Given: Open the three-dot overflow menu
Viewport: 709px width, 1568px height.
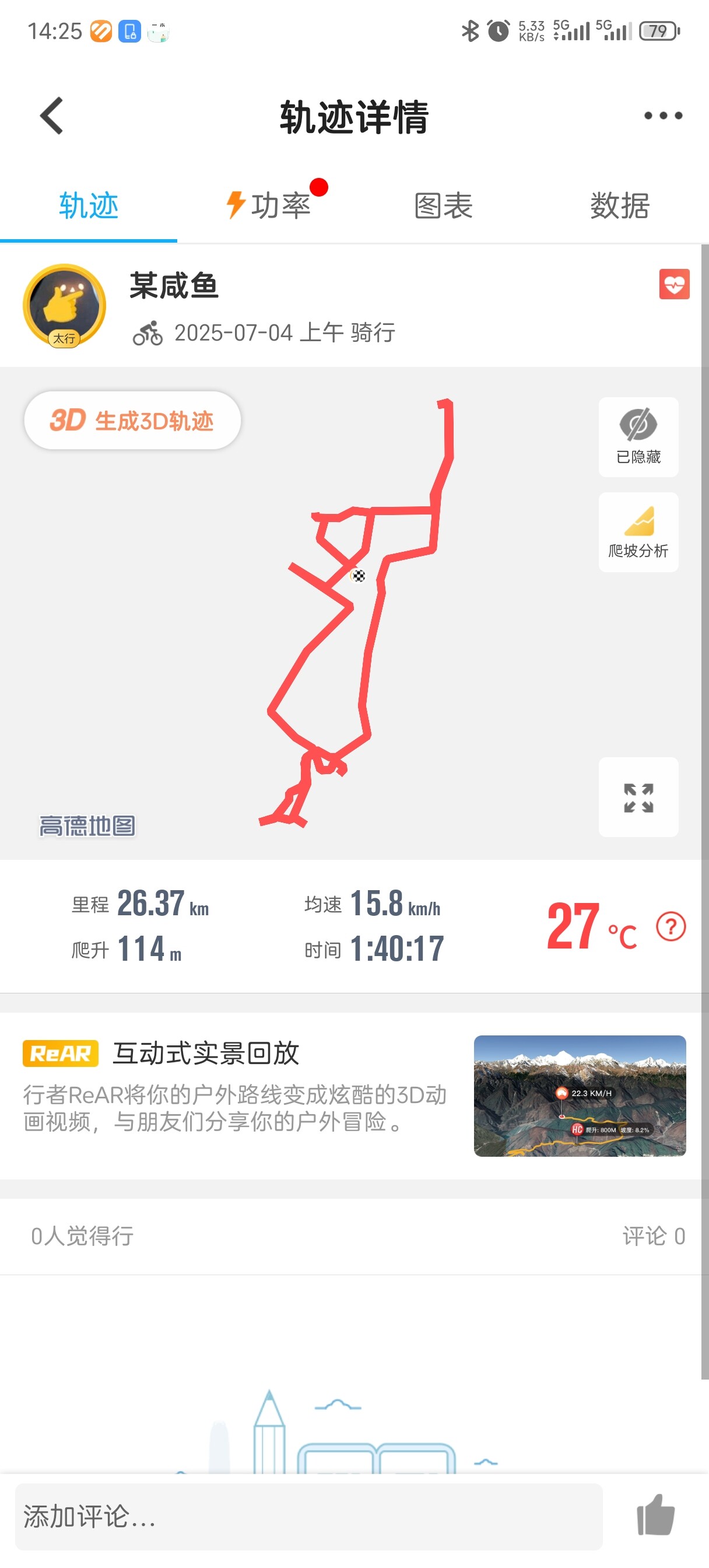Looking at the screenshot, I should coord(663,116).
